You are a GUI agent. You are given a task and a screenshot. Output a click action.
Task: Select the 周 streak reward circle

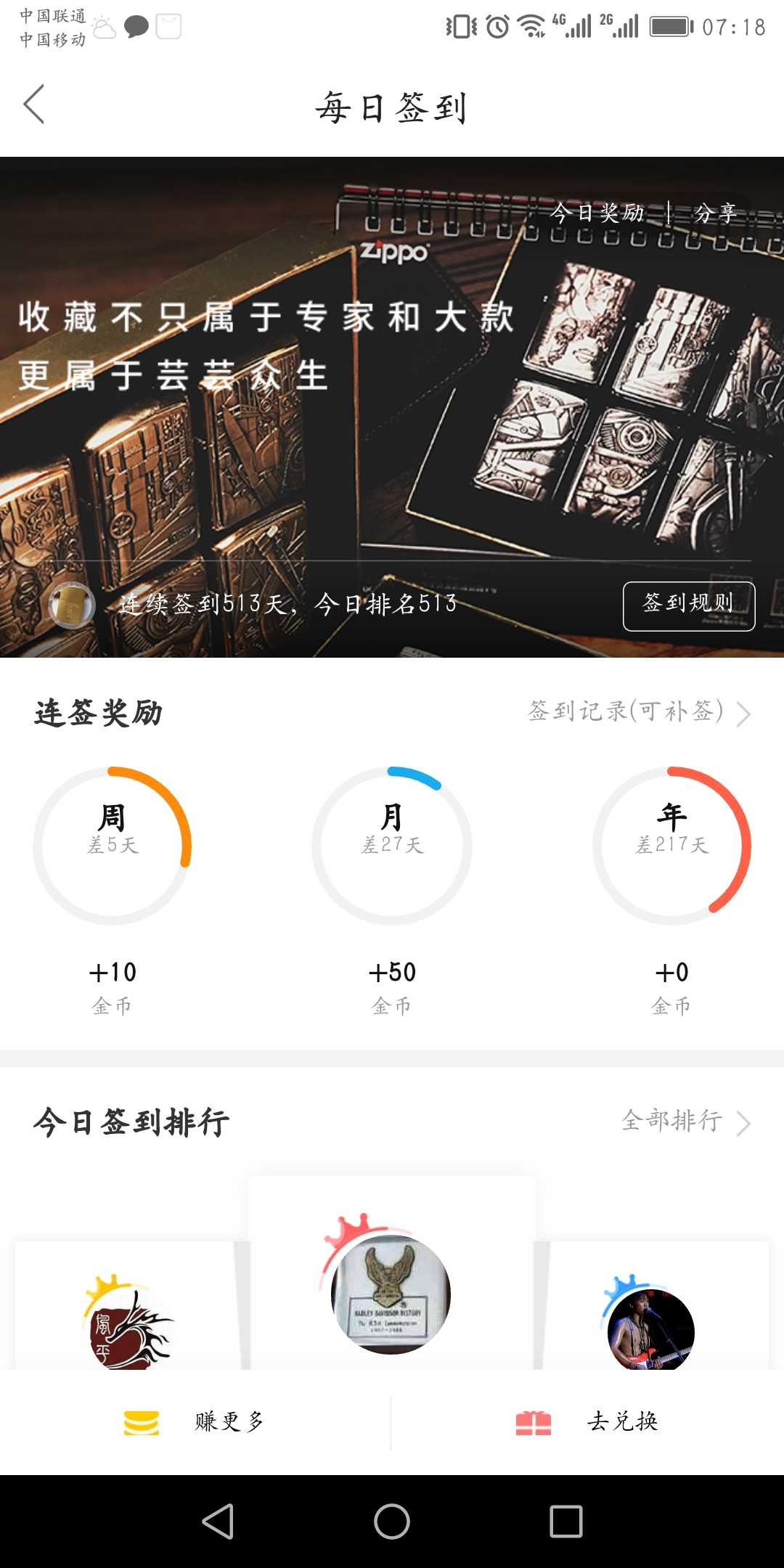click(113, 846)
